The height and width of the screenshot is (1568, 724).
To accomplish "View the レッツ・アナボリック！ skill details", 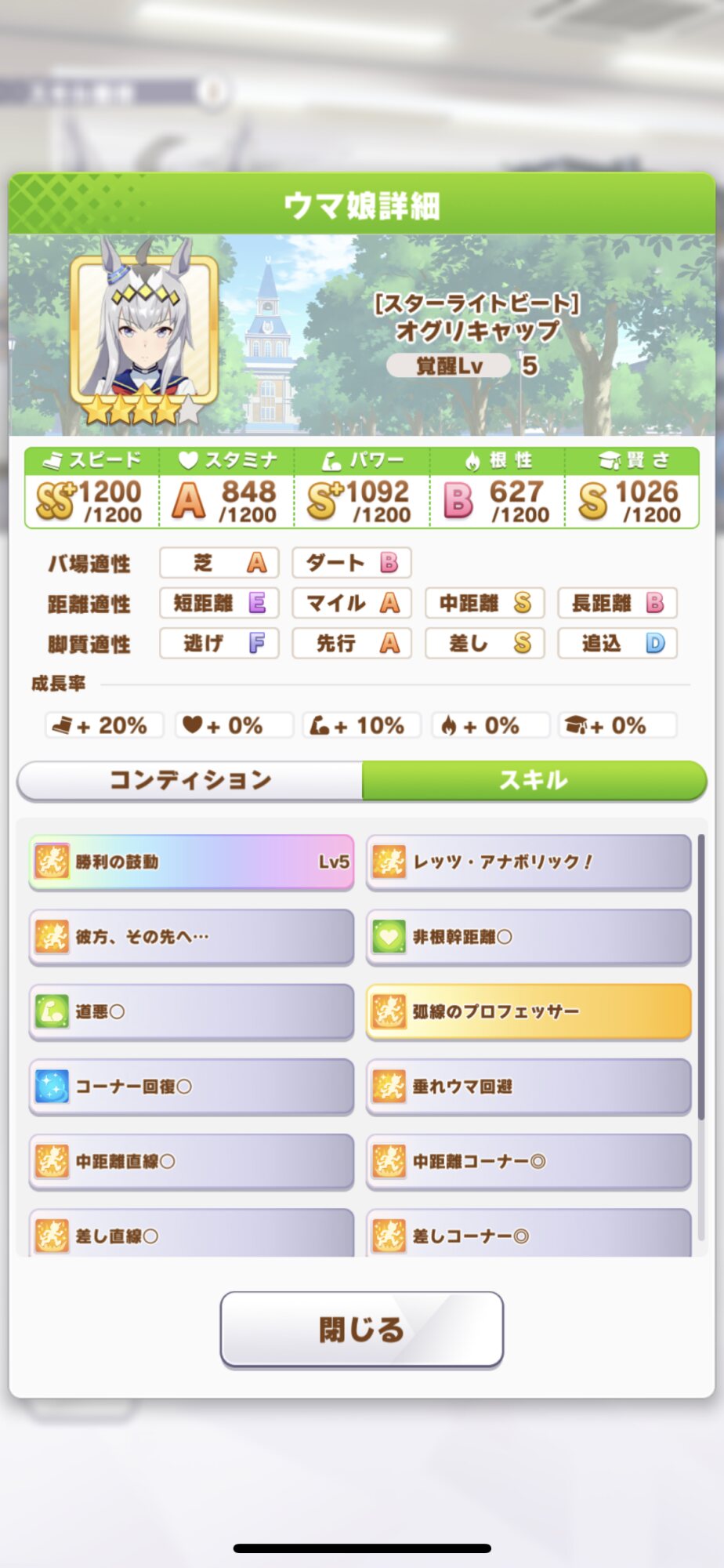I will click(529, 862).
